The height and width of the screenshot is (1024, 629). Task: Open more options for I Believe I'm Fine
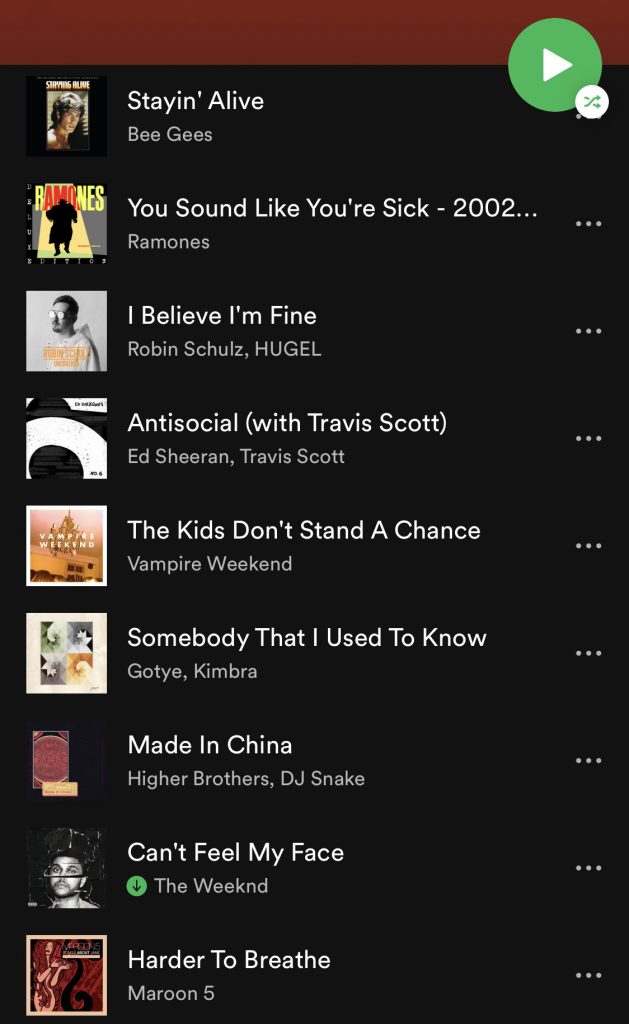[589, 331]
